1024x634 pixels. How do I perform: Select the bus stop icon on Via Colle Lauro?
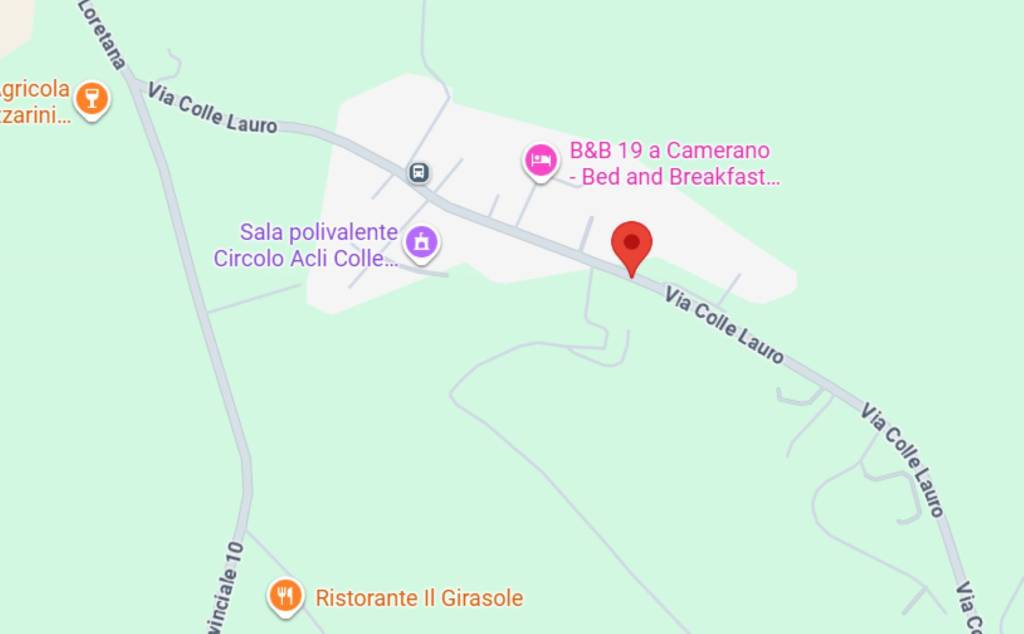[419, 172]
